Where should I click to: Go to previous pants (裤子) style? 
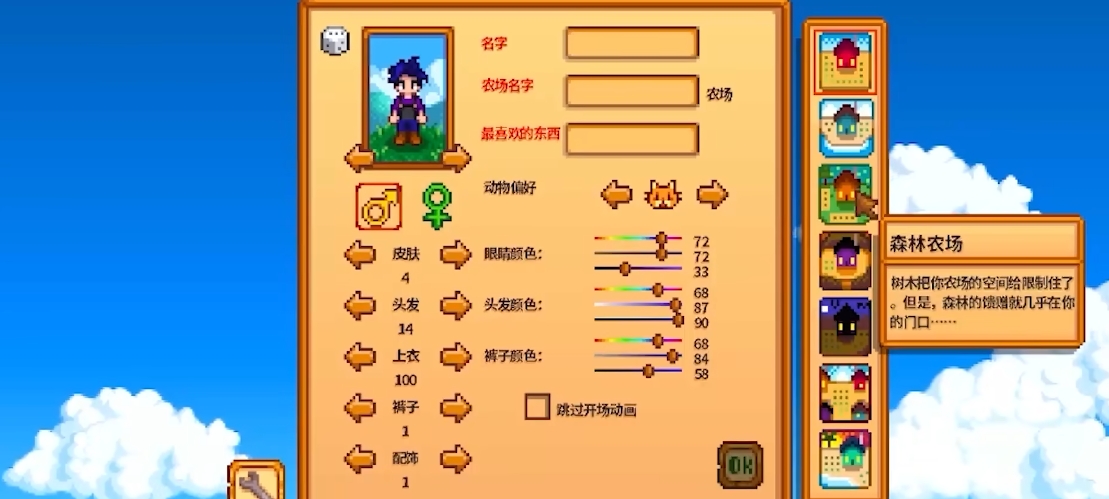360,407
